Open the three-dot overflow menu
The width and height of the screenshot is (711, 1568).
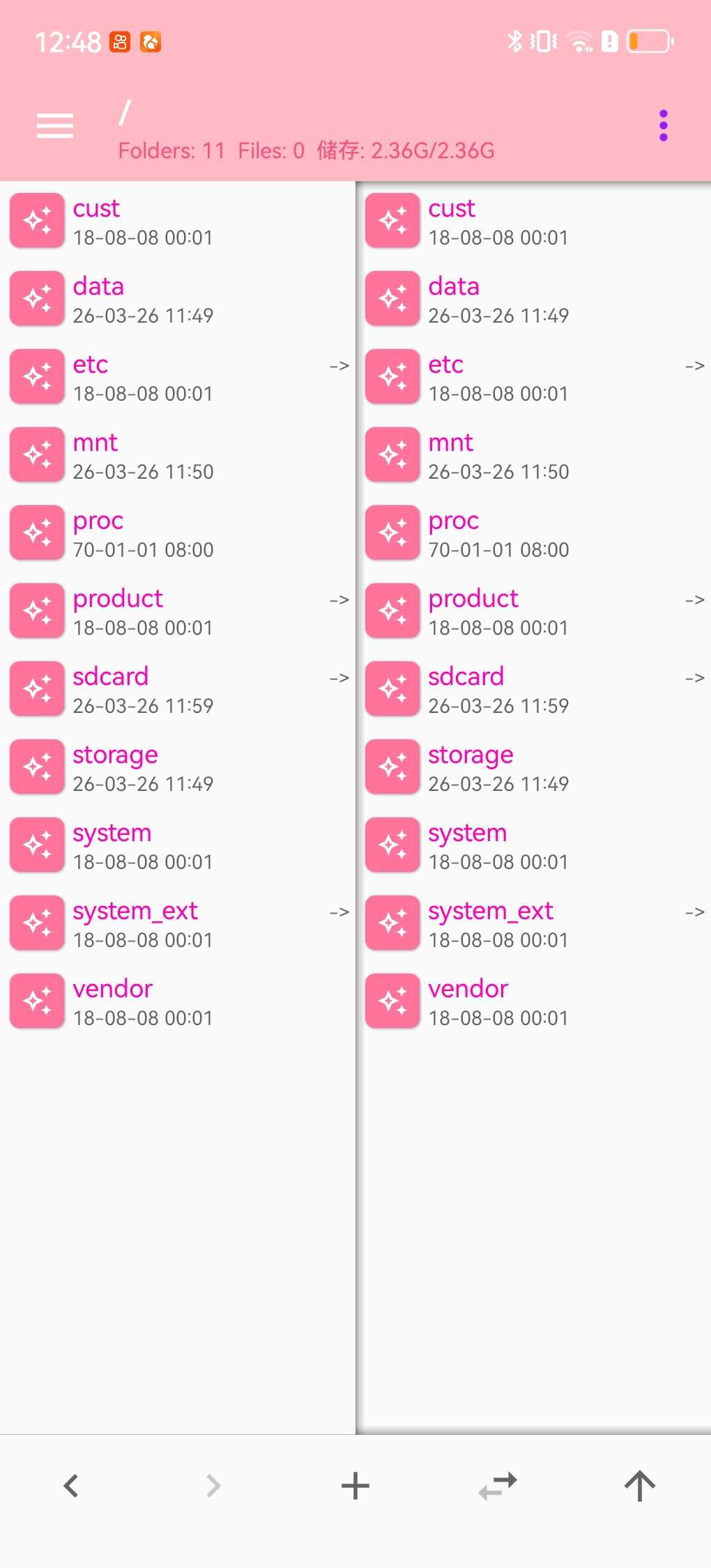click(663, 126)
